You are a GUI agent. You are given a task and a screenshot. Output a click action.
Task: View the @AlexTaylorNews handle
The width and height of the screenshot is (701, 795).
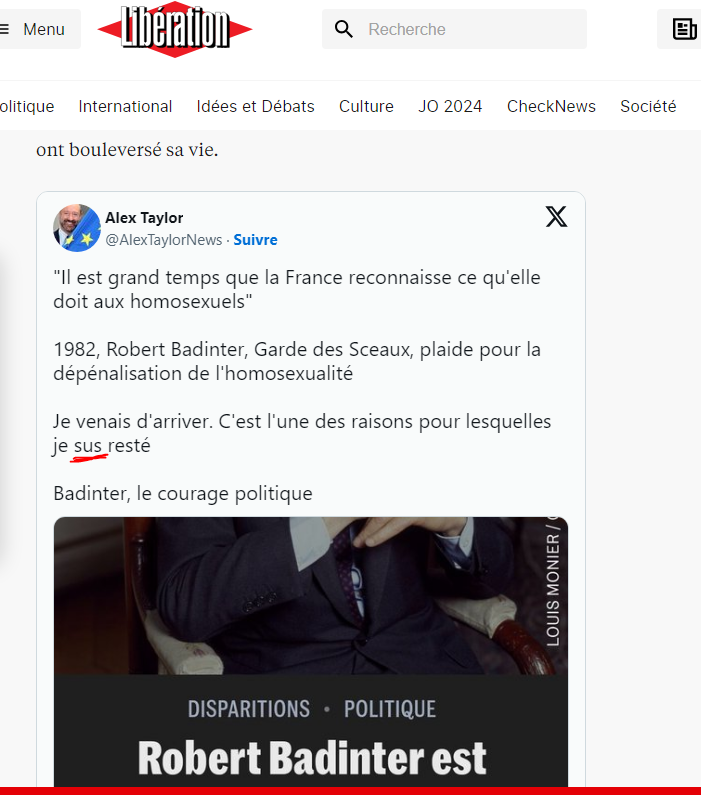click(164, 240)
